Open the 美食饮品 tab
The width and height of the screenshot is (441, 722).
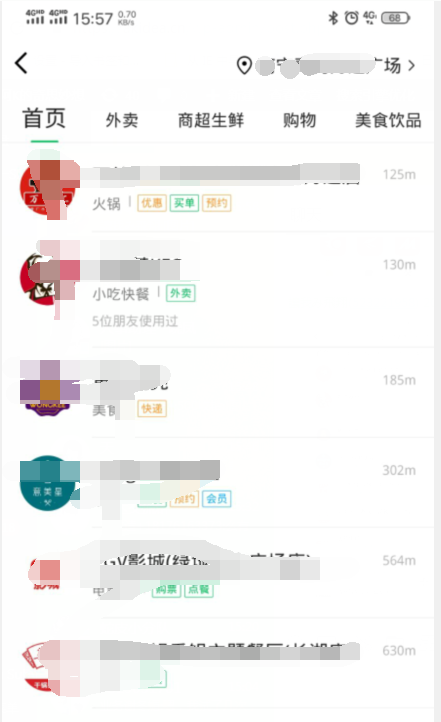(388, 120)
